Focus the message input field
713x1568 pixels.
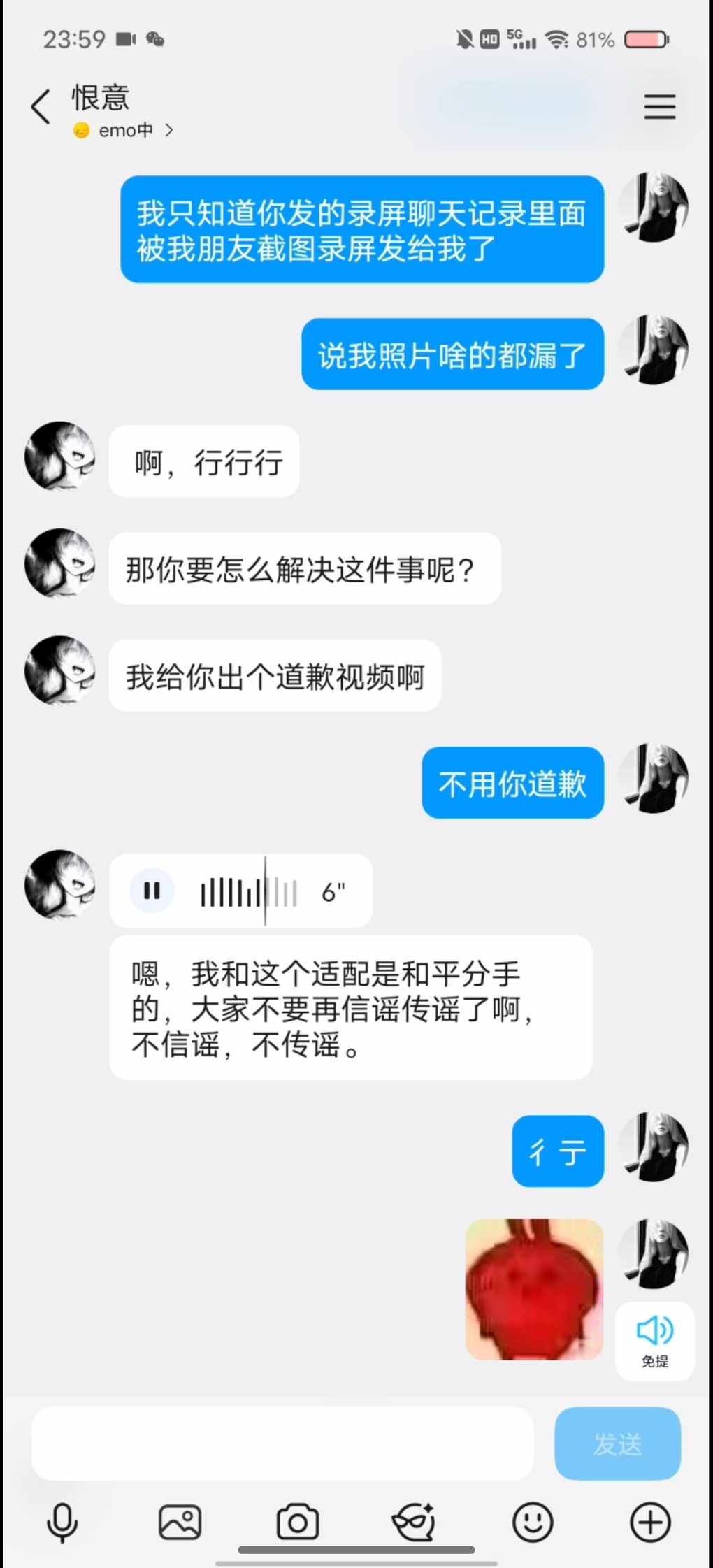pyautogui.click(x=282, y=1443)
